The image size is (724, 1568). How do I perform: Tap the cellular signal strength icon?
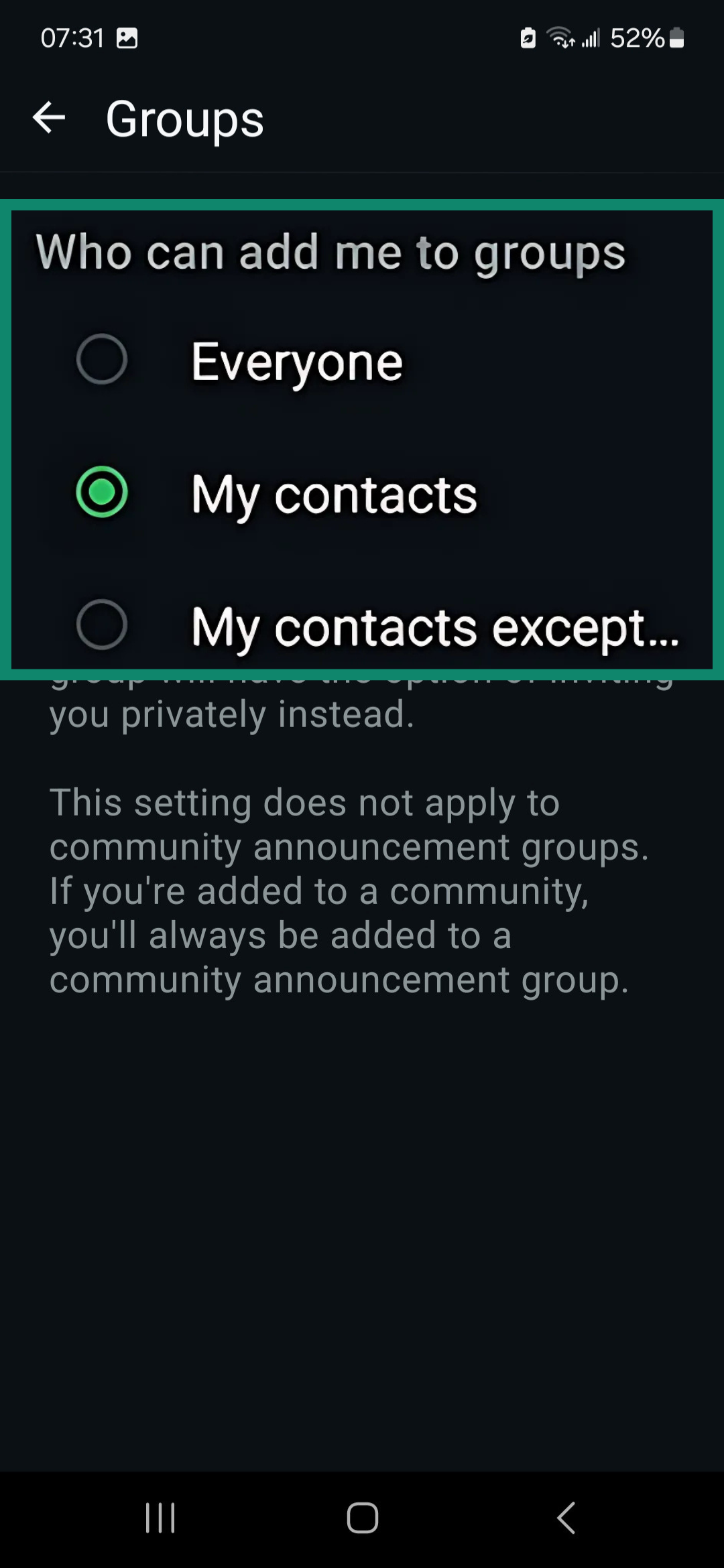click(x=591, y=38)
